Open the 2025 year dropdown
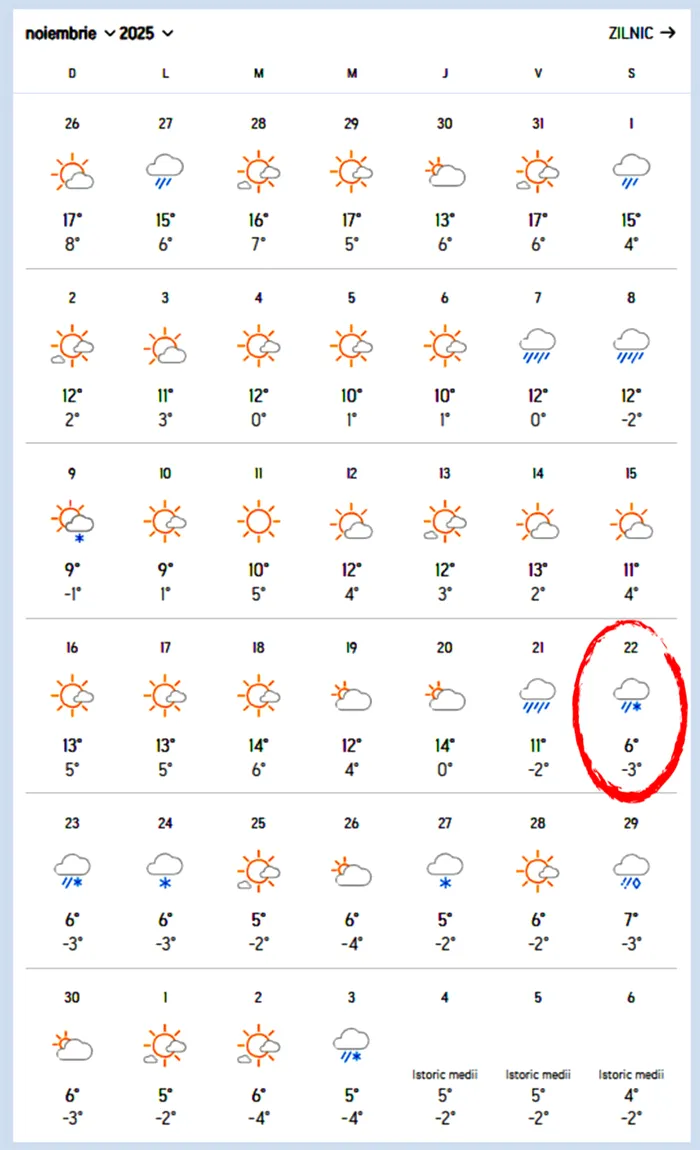This screenshot has width=700, height=1150. [147, 33]
